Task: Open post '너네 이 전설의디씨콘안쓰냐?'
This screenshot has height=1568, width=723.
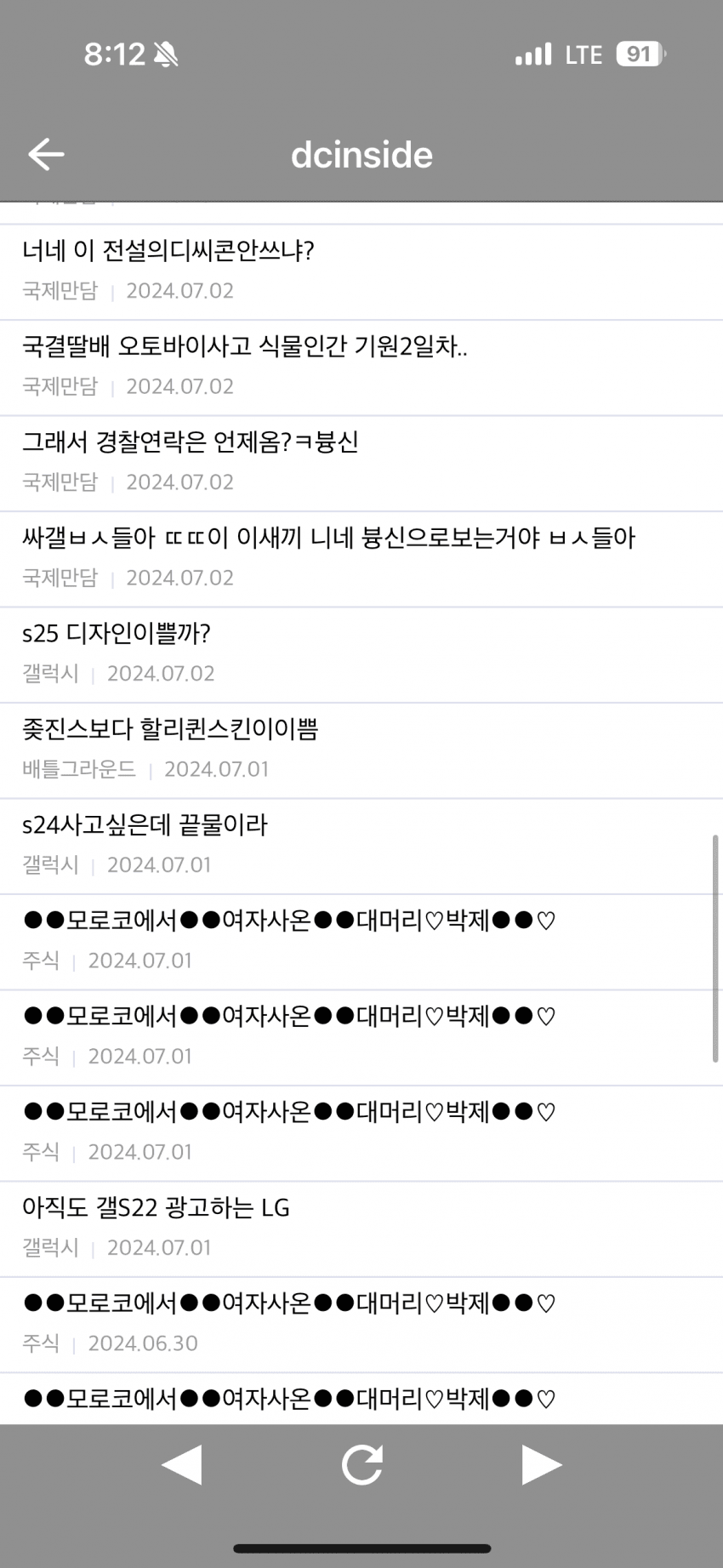Action: point(168,251)
